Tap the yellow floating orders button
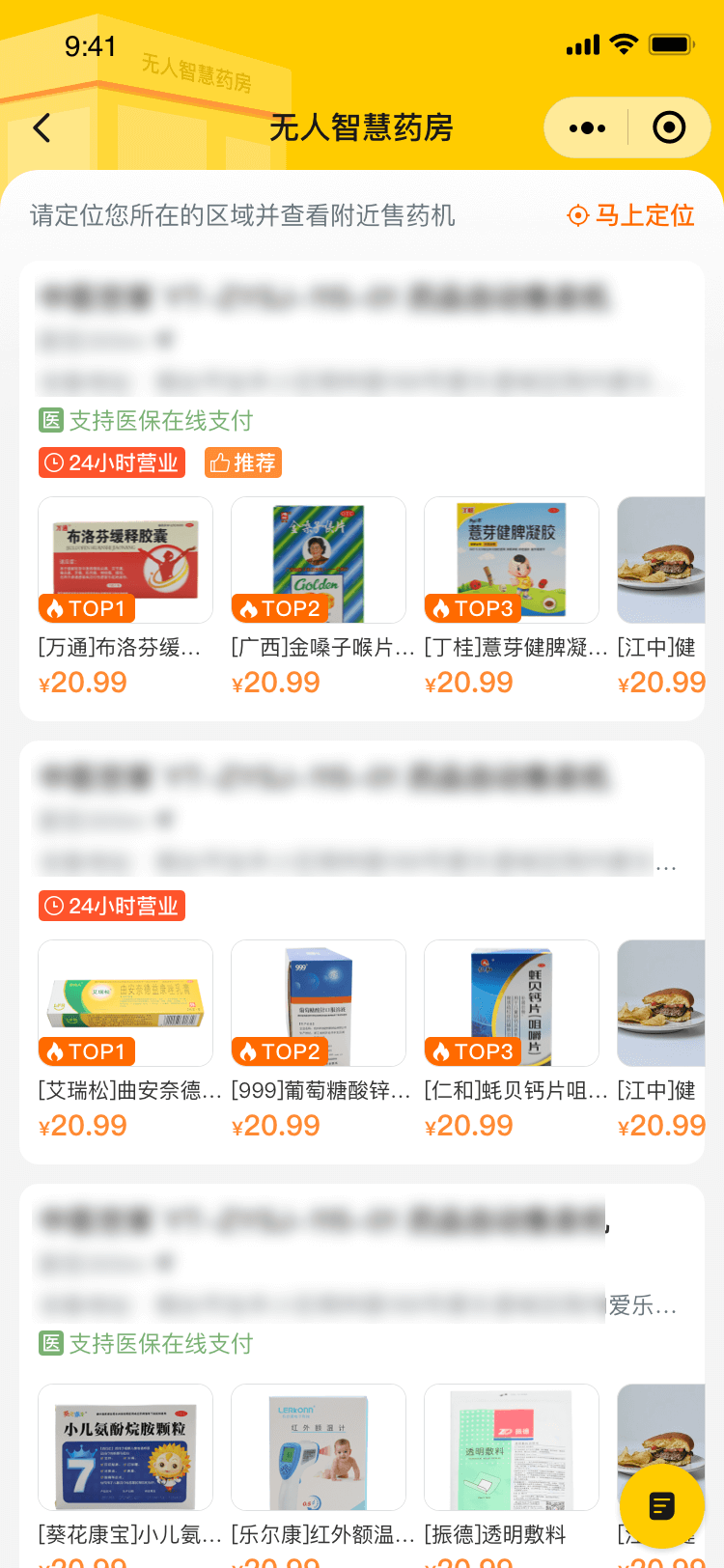This screenshot has height=1568, width=724. [x=662, y=1505]
